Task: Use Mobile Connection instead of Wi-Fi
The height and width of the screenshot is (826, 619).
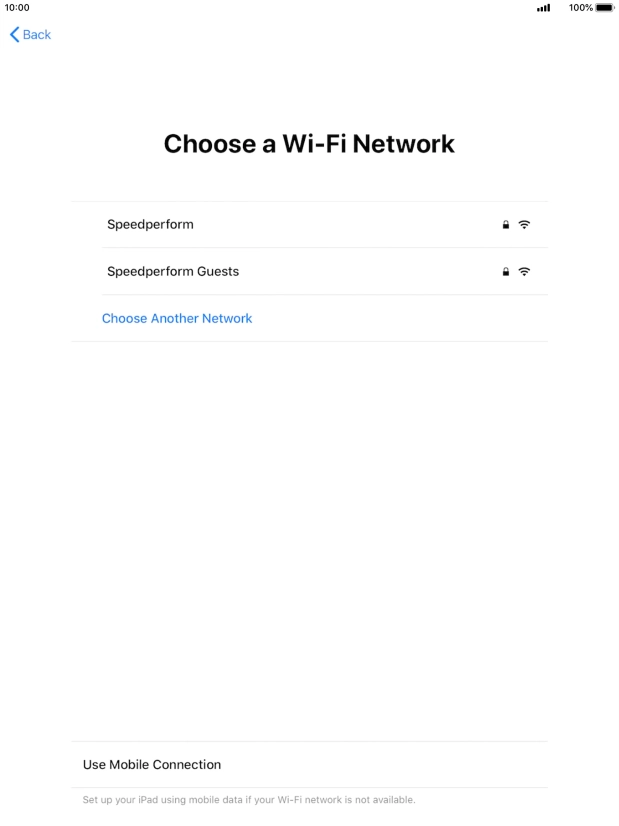Action: pyautogui.click(x=152, y=765)
